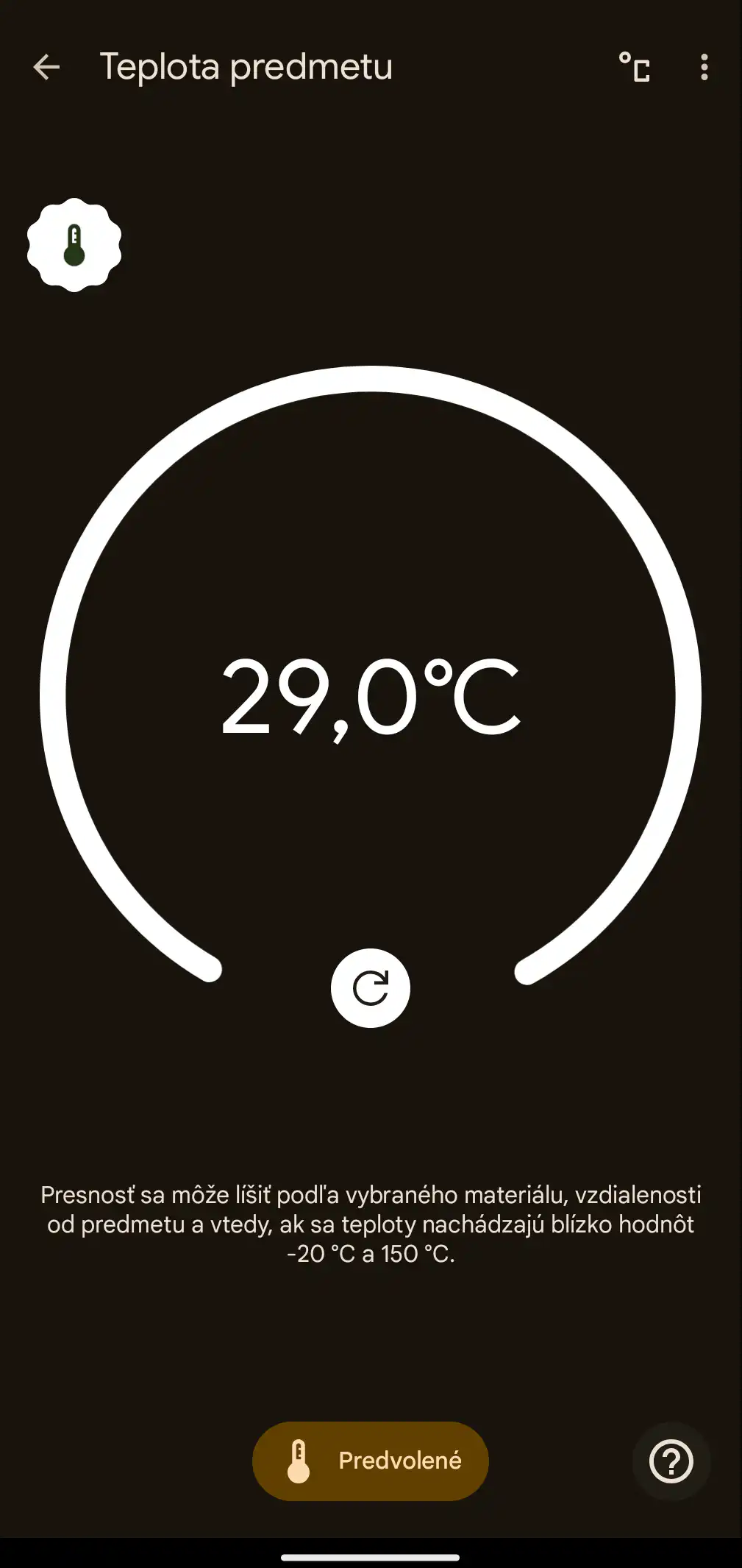
Task: Choose material via the Predvolené button
Action: [x=371, y=1461]
